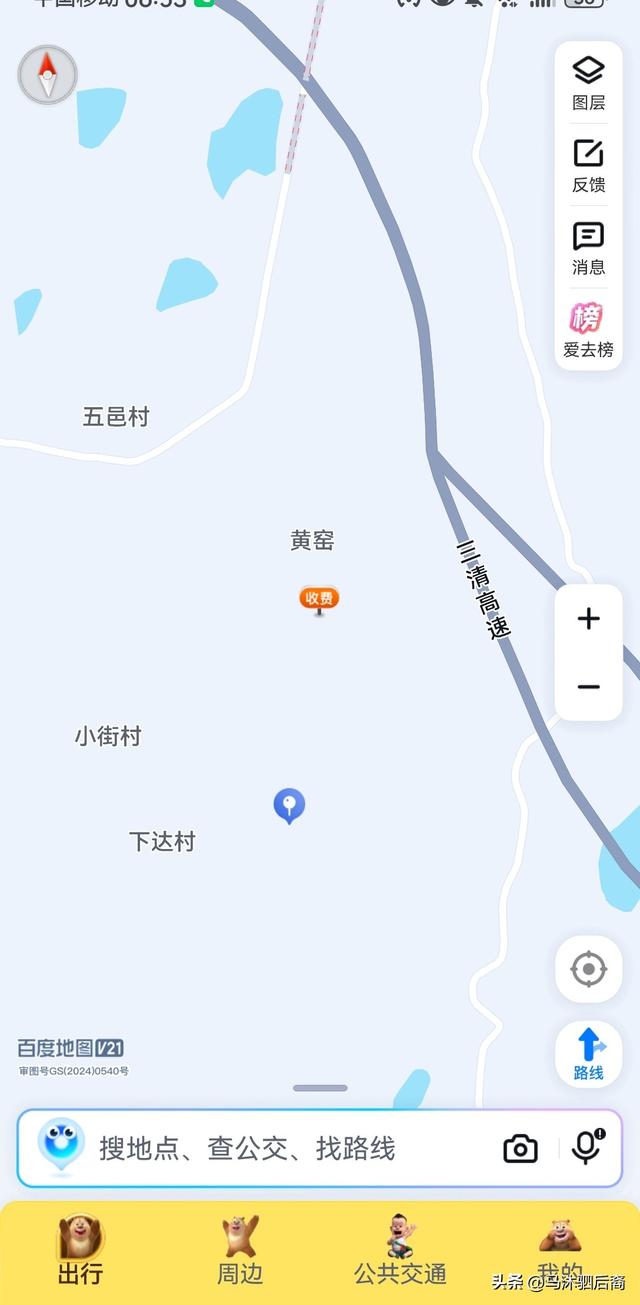The height and width of the screenshot is (1305, 640).
Task: Open 反馈 feedback
Action: [588, 166]
